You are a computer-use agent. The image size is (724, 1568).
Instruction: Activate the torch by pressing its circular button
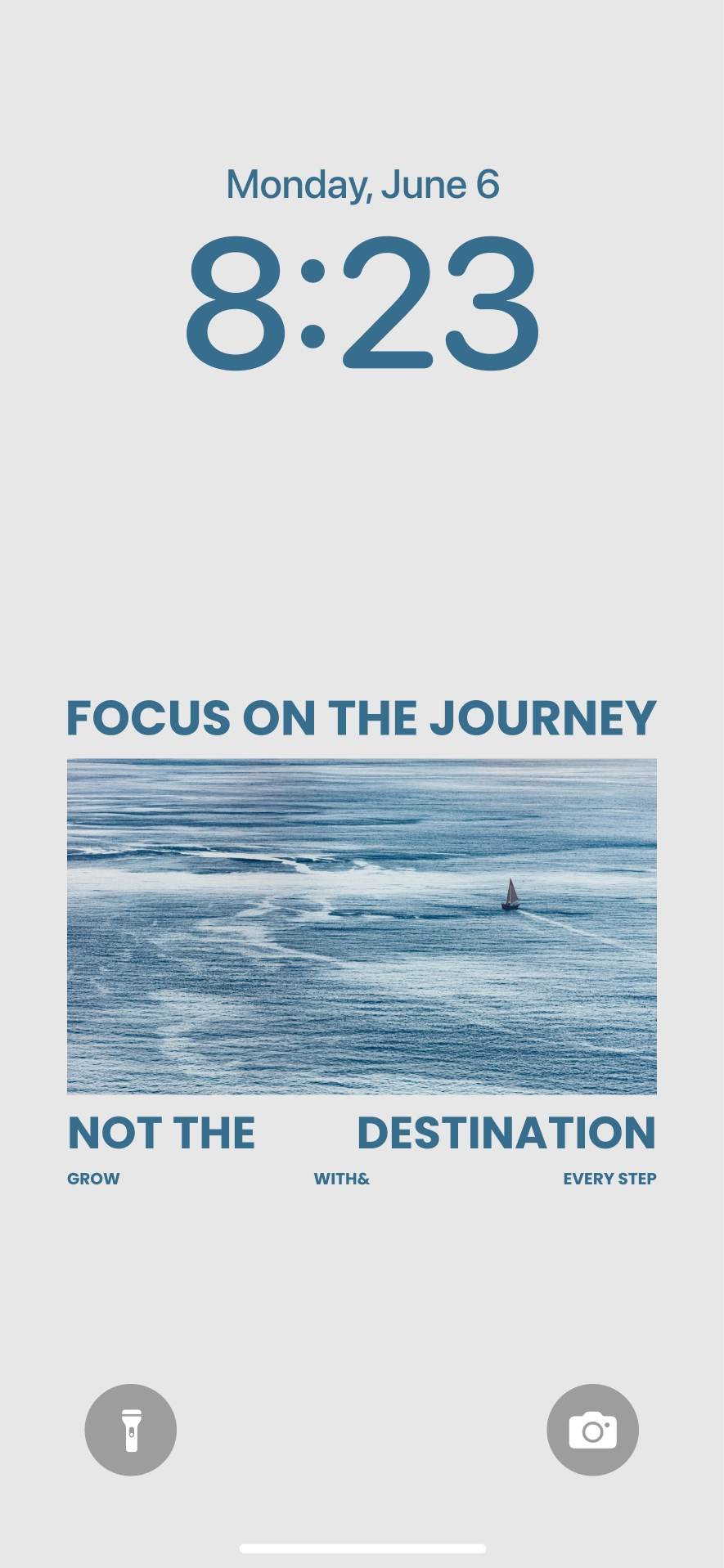[x=130, y=1429]
